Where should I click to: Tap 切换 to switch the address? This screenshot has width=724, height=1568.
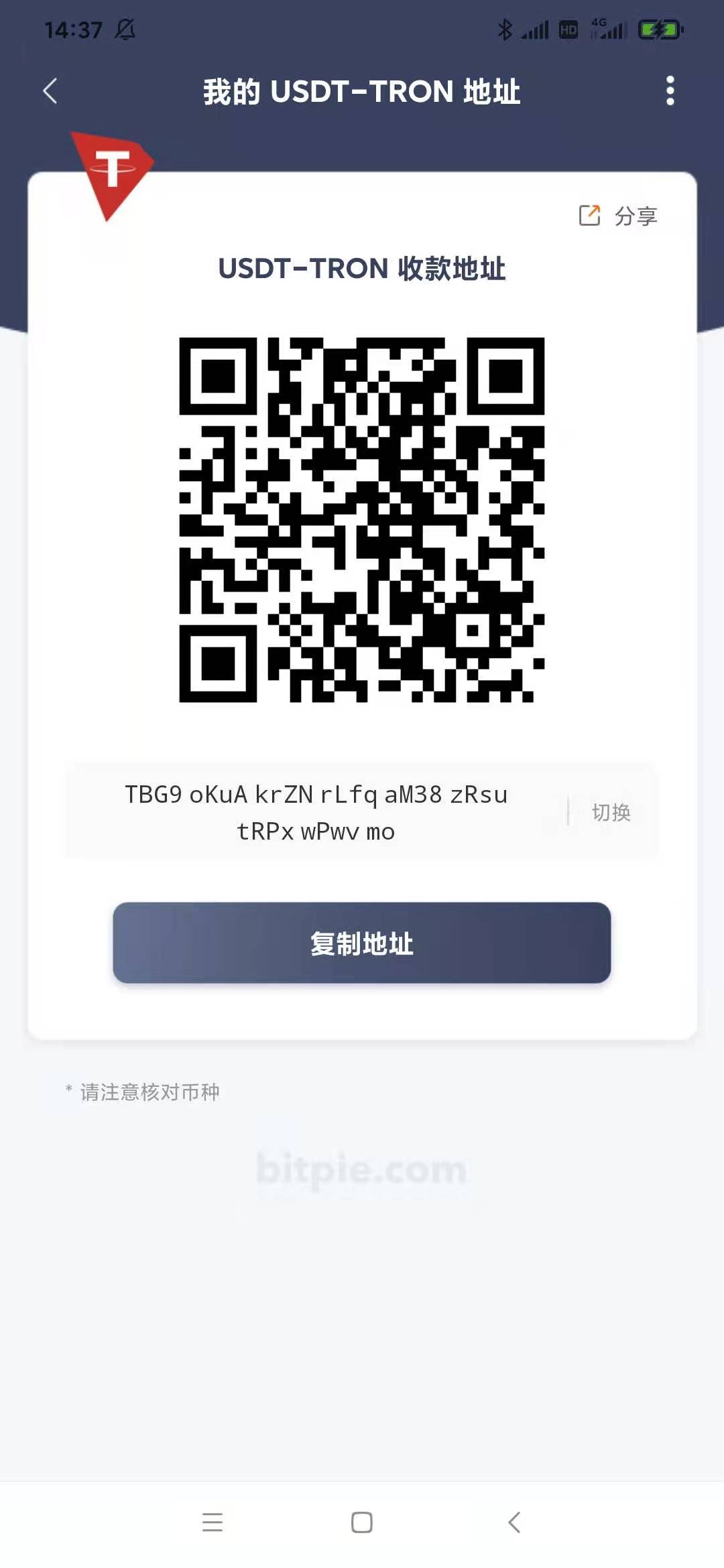tap(611, 812)
